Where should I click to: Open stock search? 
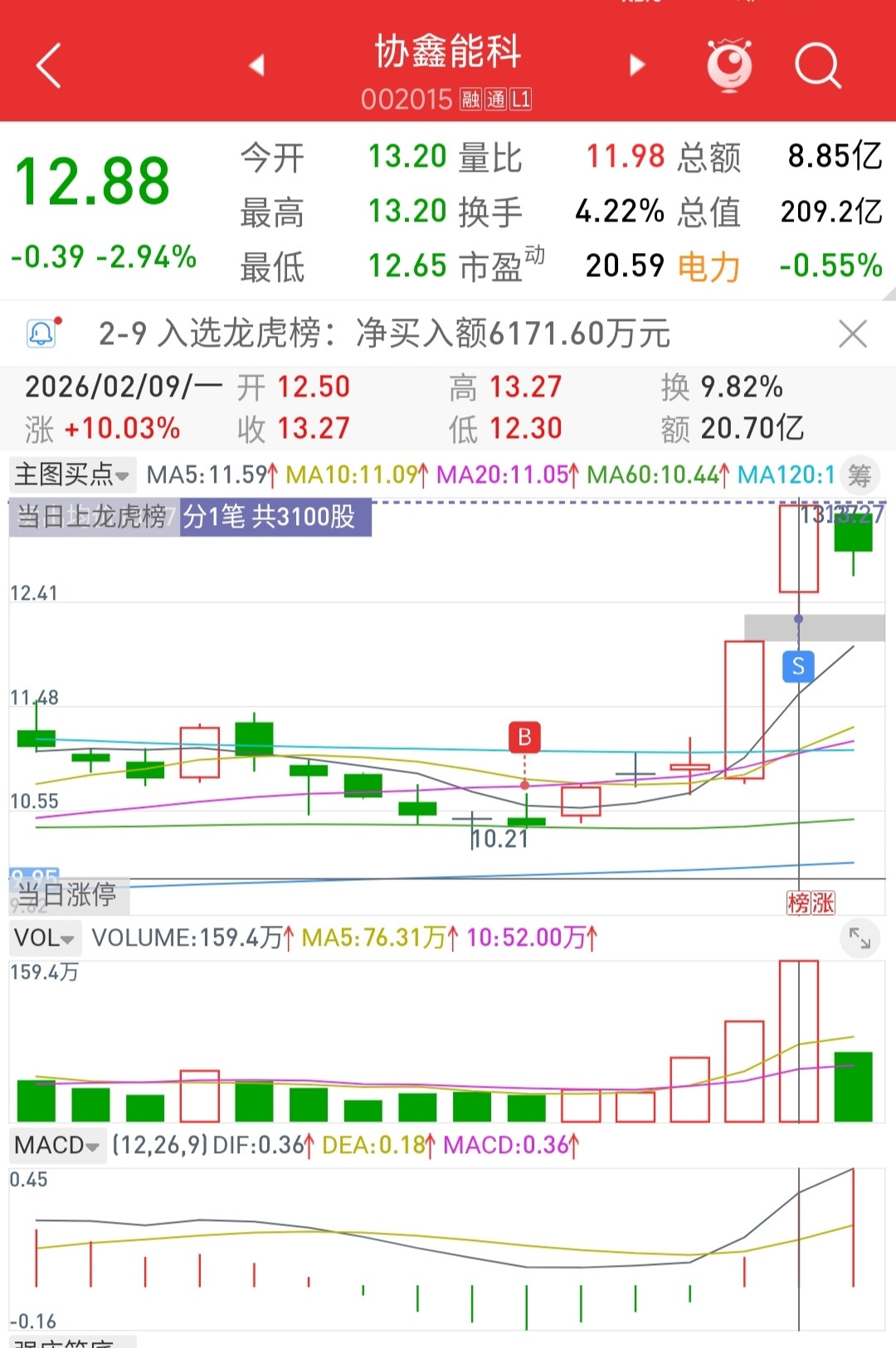point(817,65)
